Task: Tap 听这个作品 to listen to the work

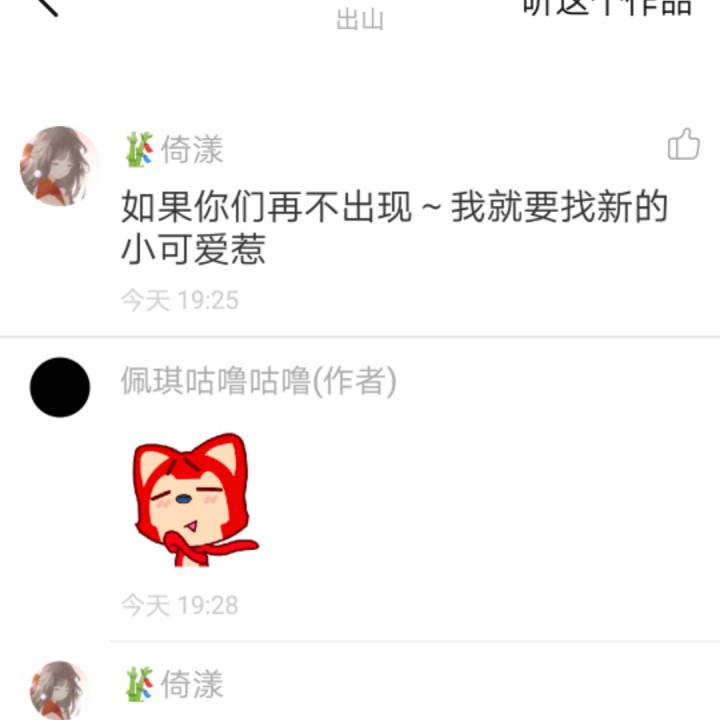Action: coord(606,7)
